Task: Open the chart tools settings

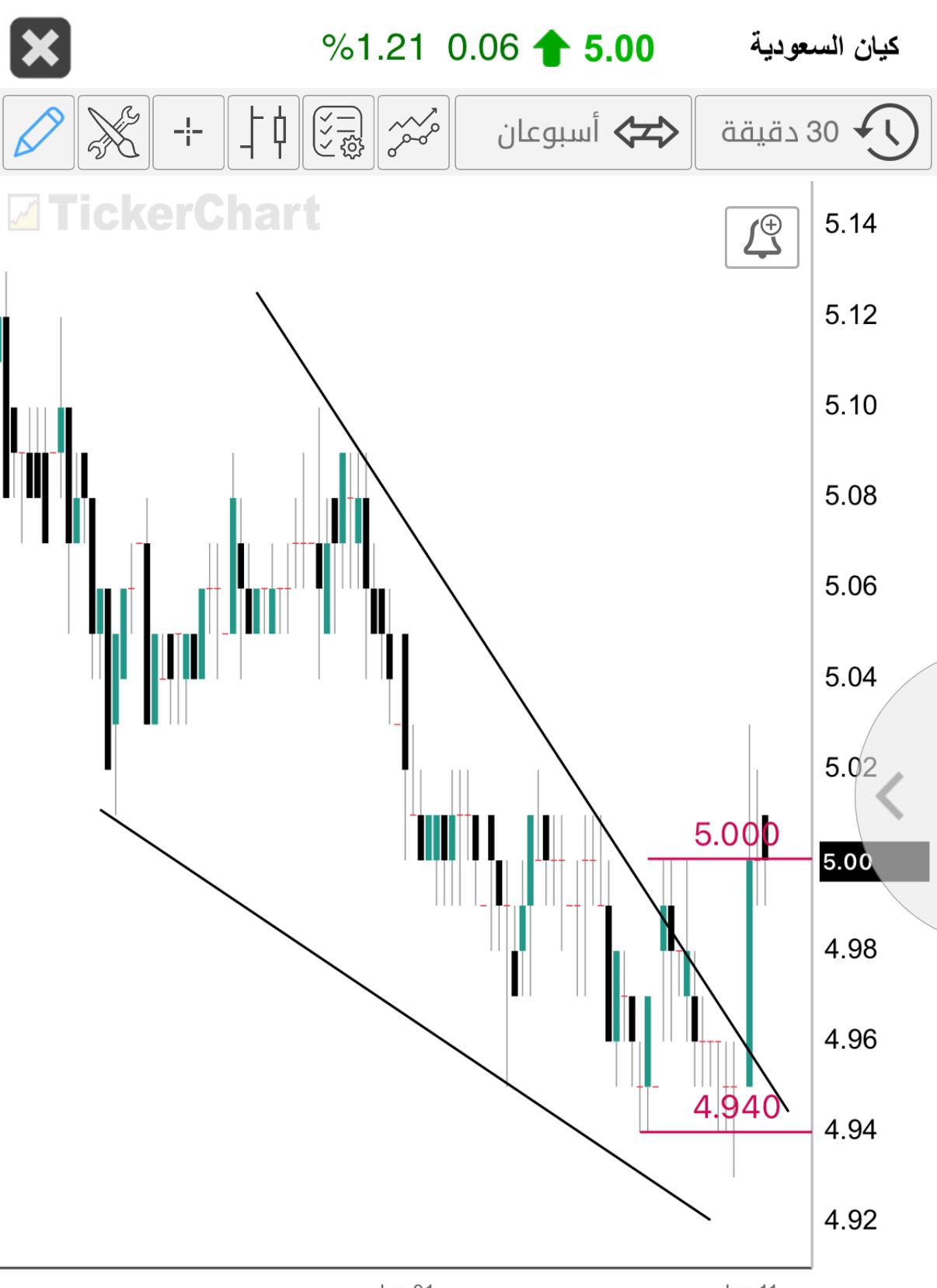Action: click(x=113, y=133)
